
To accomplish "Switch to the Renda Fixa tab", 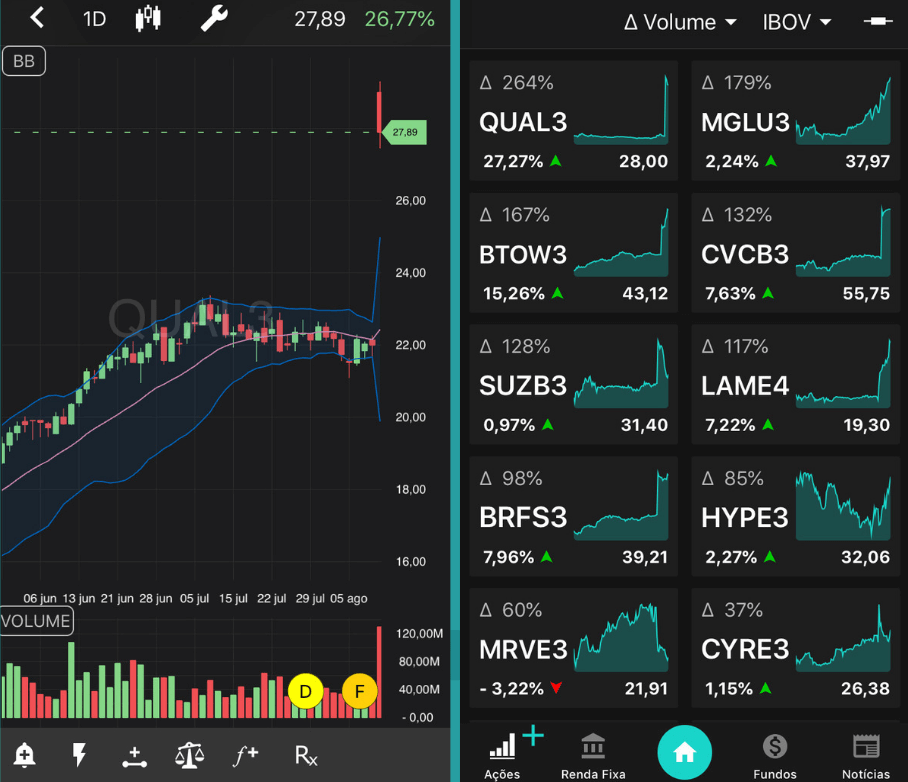I will [593, 756].
